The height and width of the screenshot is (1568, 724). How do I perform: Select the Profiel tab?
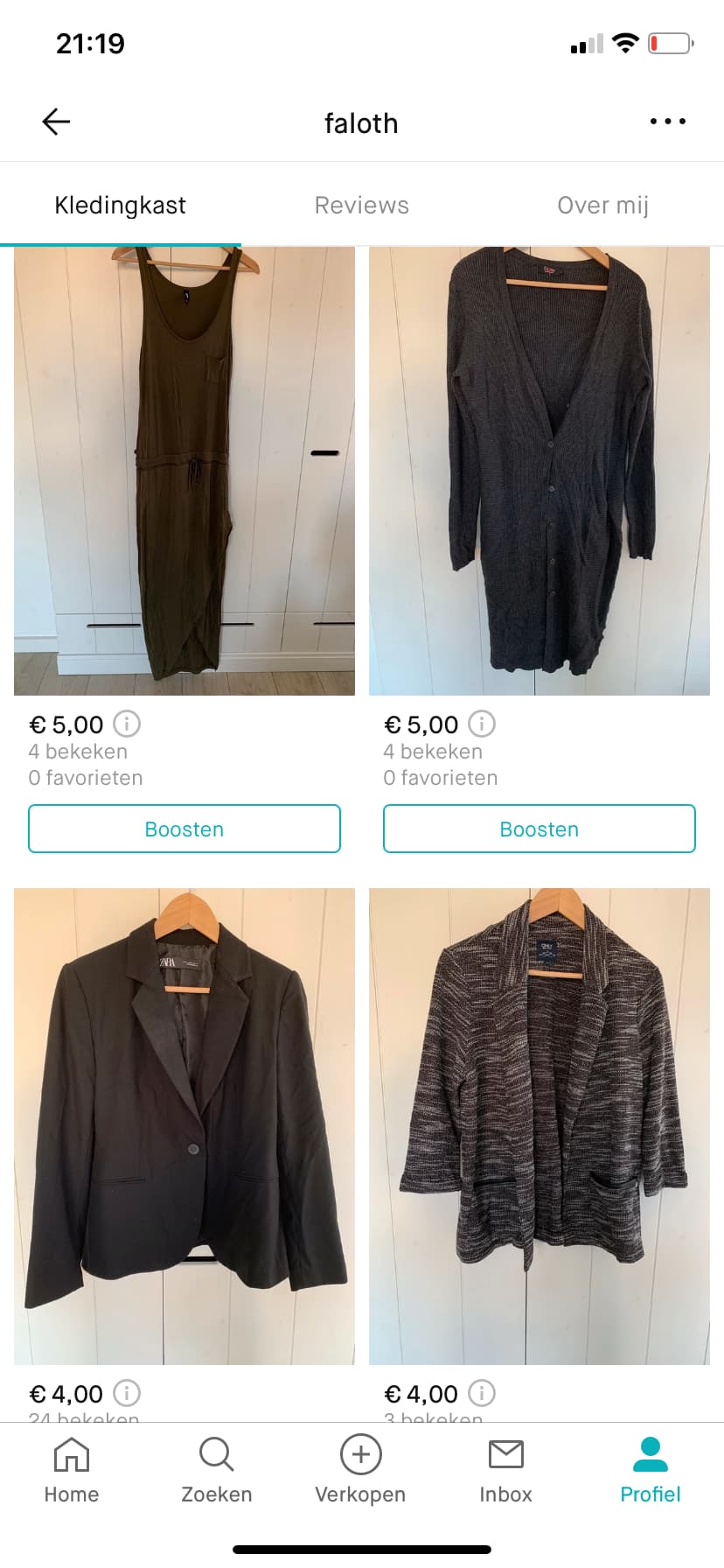[650, 1470]
